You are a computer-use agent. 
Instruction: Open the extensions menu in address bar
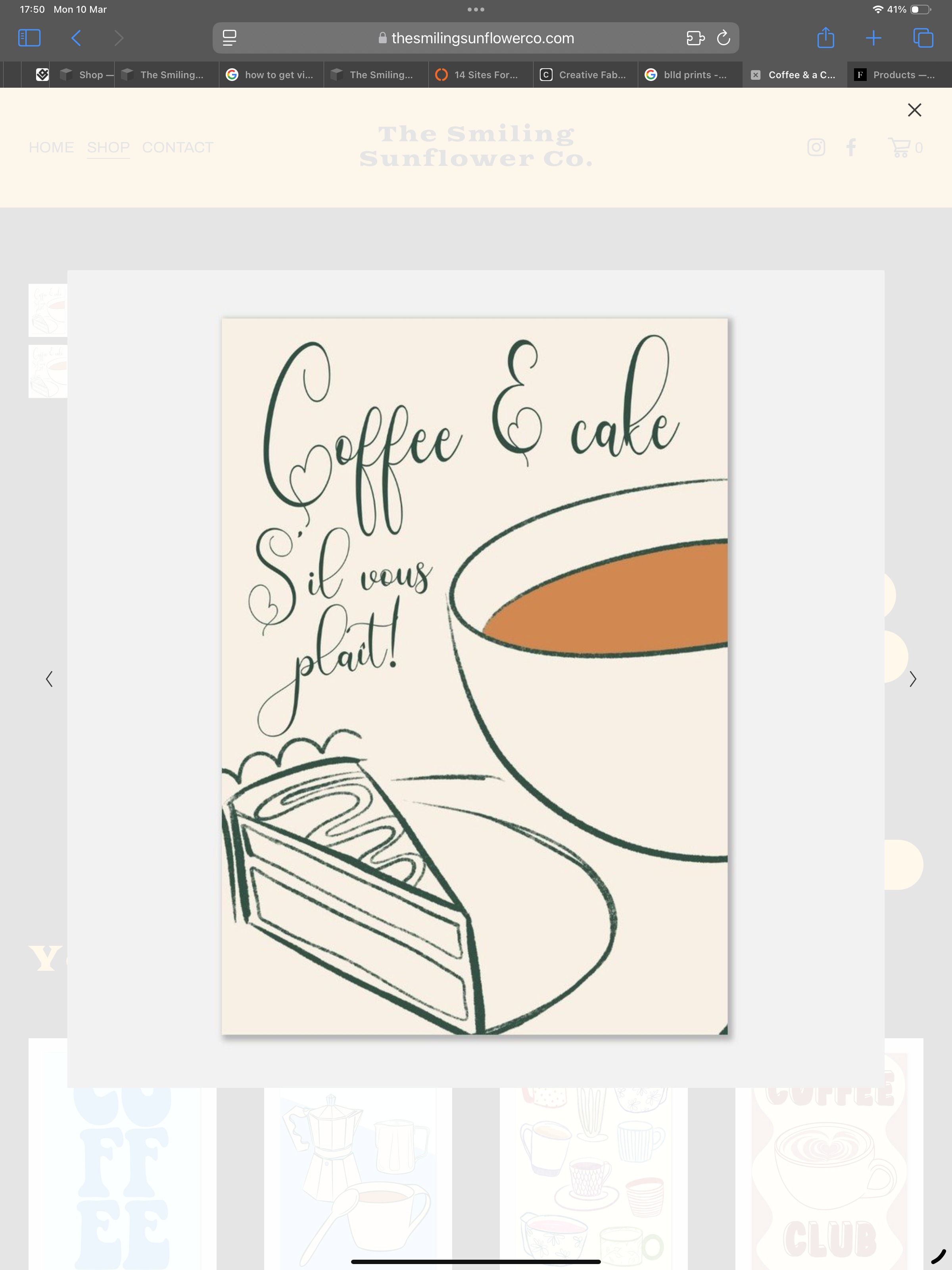tap(695, 38)
